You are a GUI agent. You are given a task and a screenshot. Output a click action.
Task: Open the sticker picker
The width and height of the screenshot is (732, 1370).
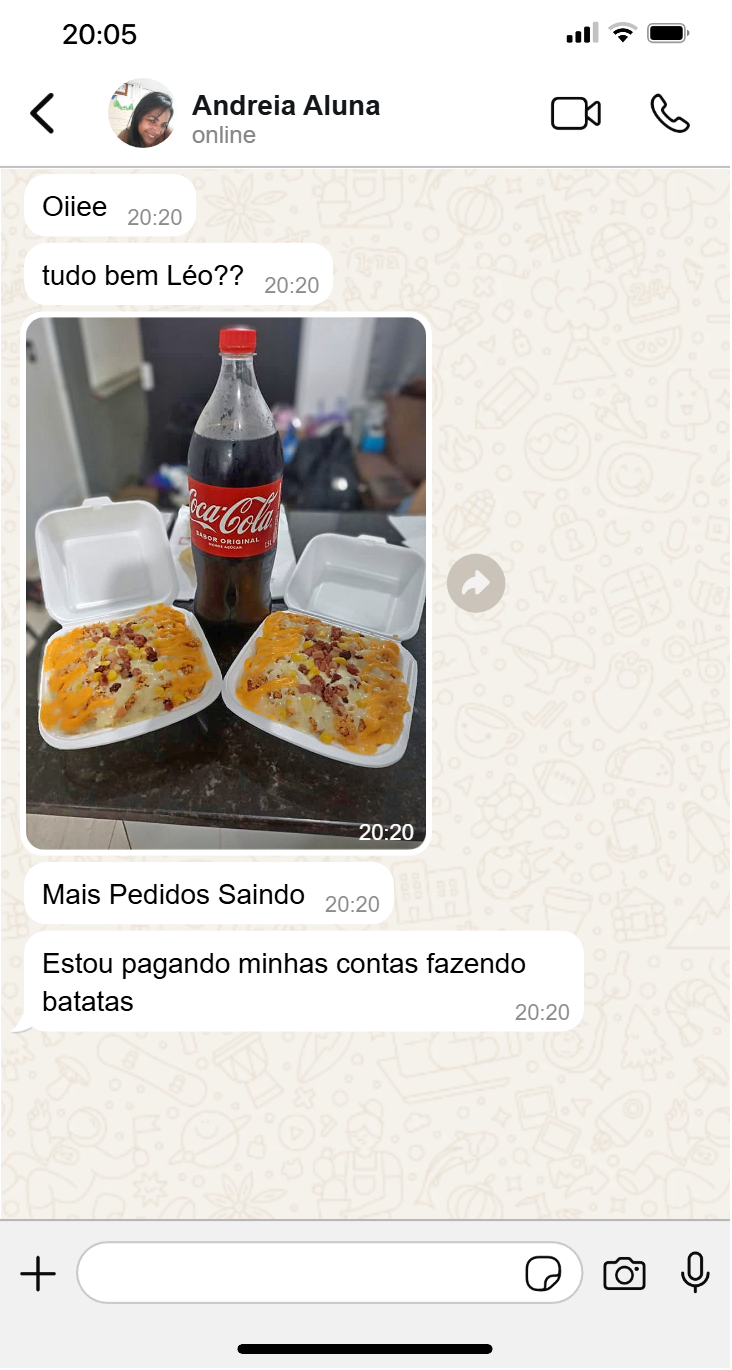click(x=543, y=1274)
